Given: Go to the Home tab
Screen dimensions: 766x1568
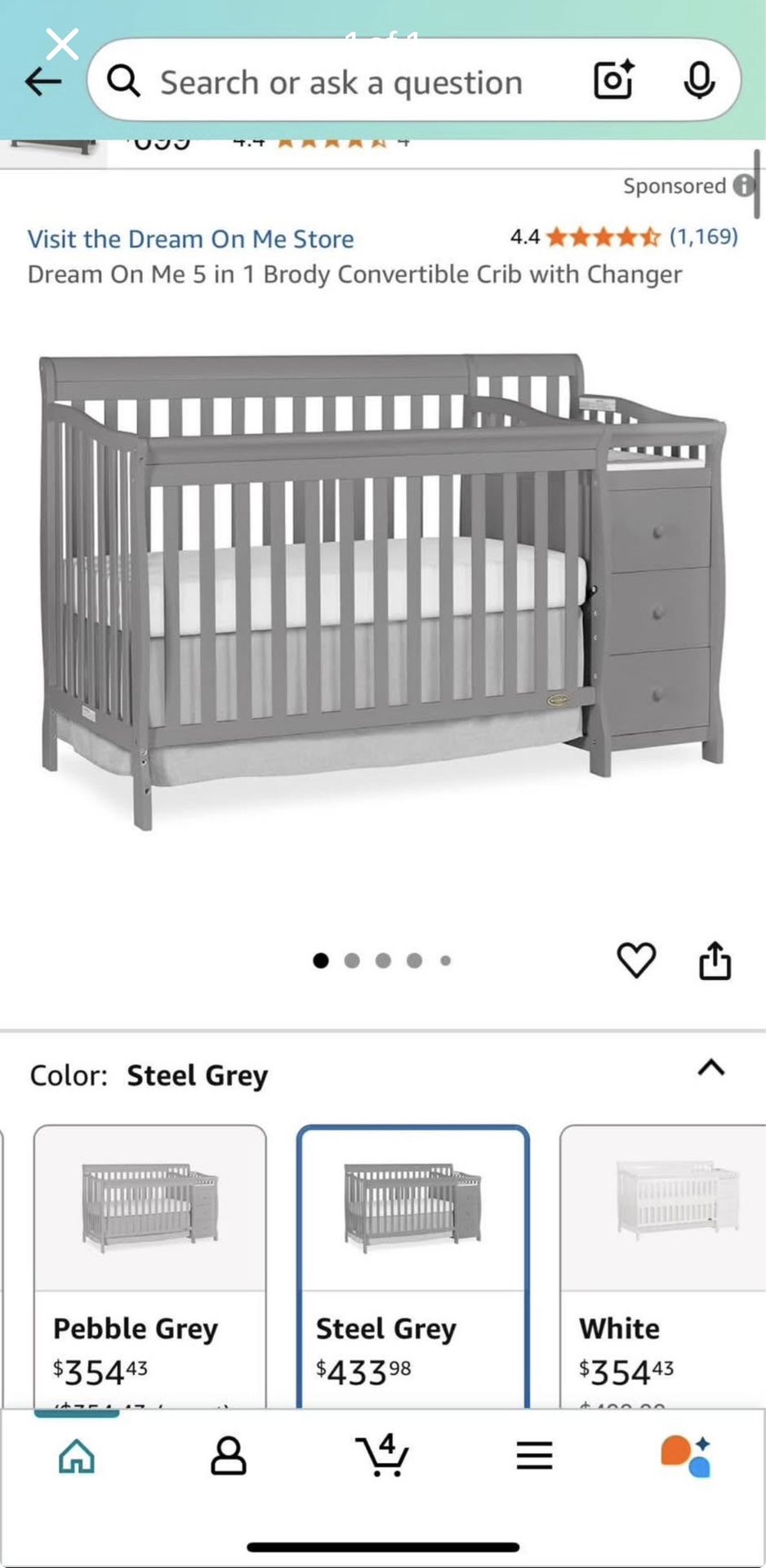Looking at the screenshot, I should pos(77,1455).
